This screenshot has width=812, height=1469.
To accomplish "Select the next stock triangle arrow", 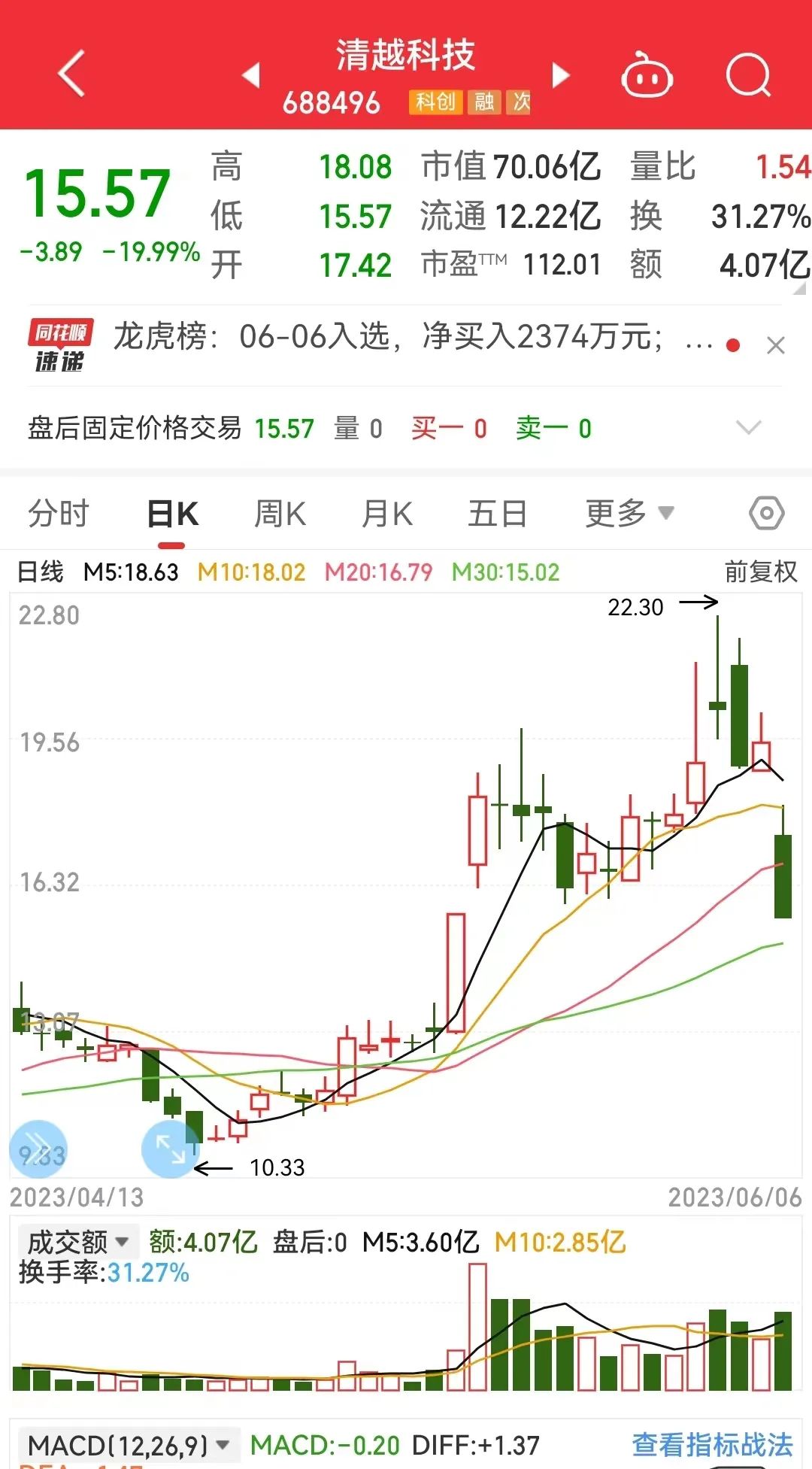I will [x=560, y=75].
